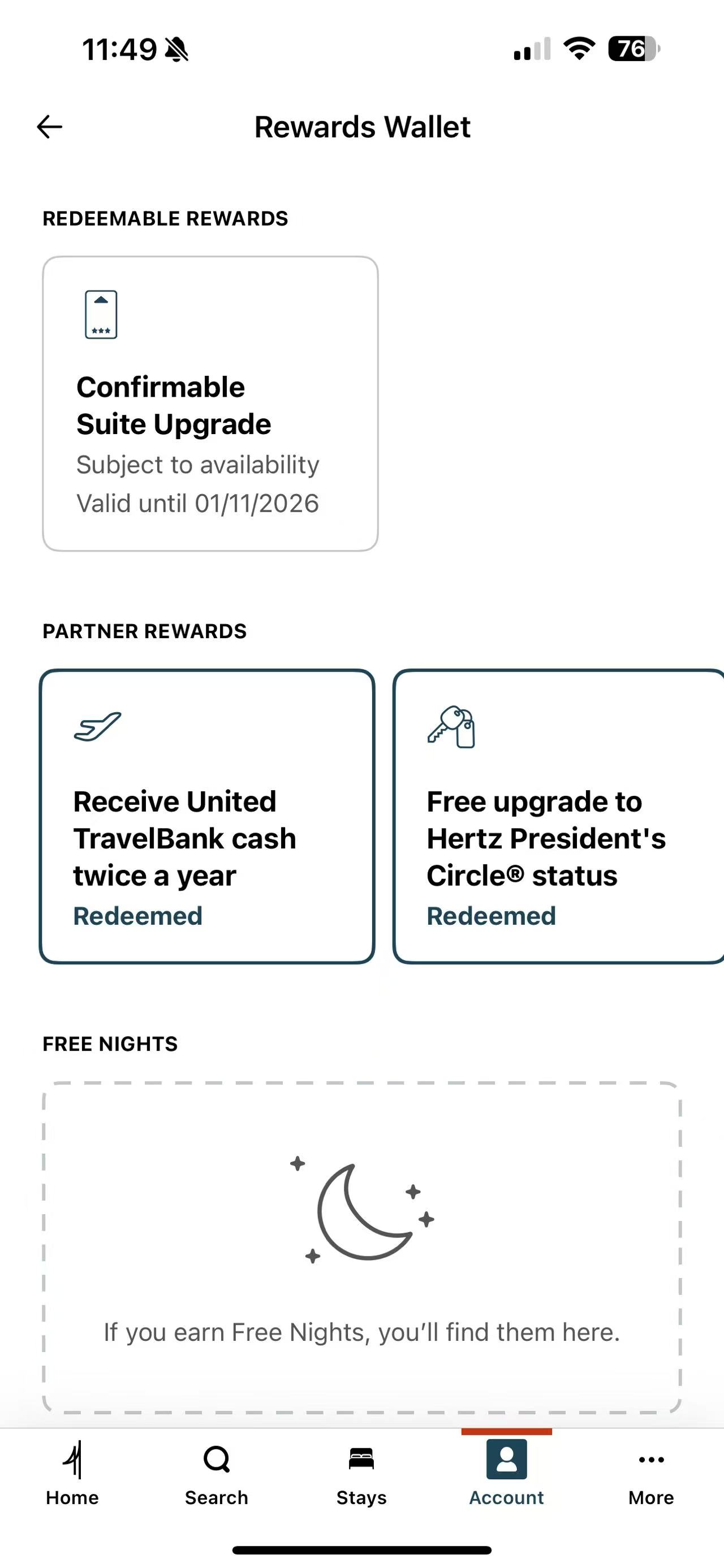
Task: Open the United TravelBank cash reward
Action: coord(207,816)
